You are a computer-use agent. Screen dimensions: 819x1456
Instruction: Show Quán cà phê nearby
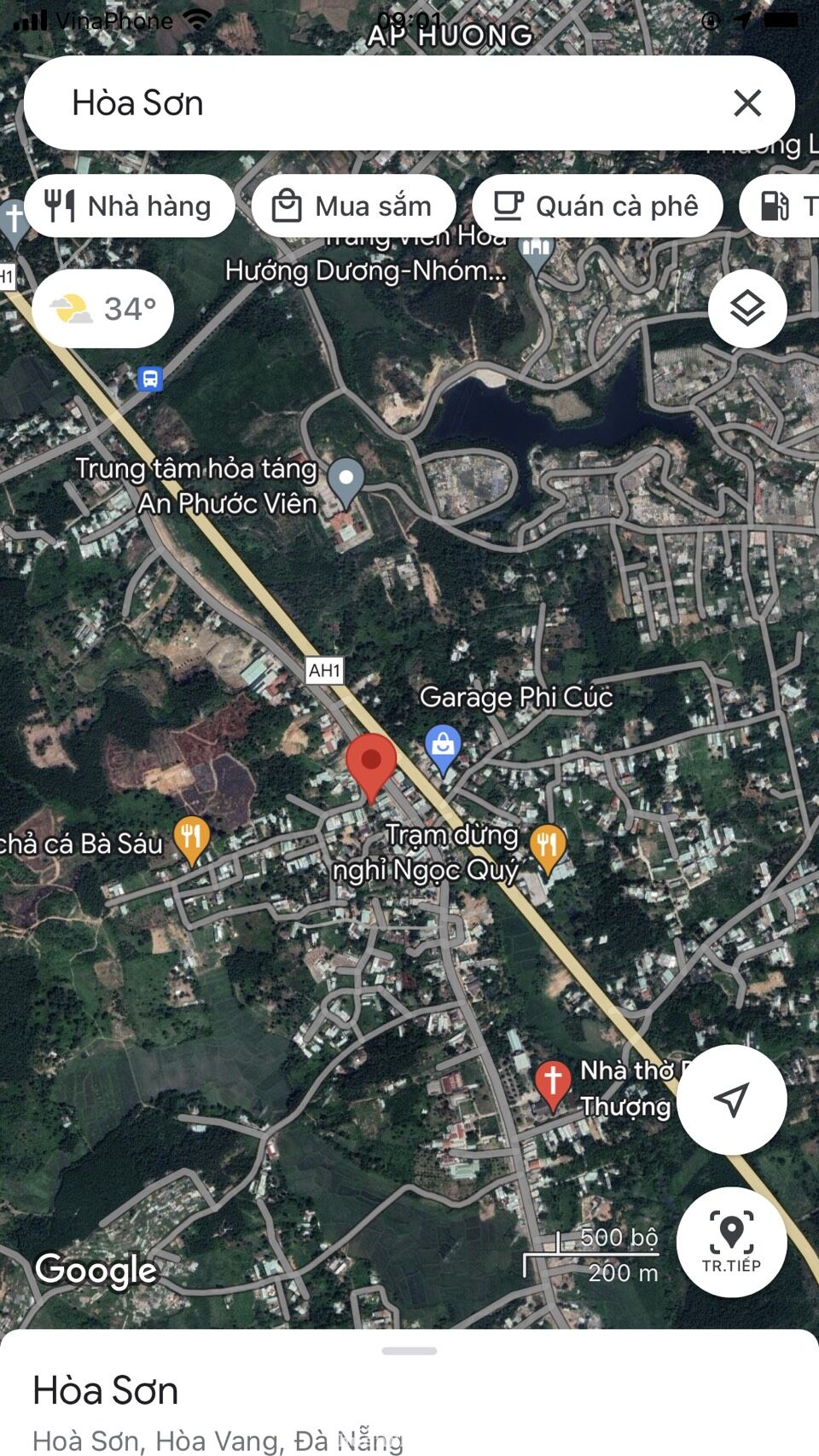pos(597,206)
